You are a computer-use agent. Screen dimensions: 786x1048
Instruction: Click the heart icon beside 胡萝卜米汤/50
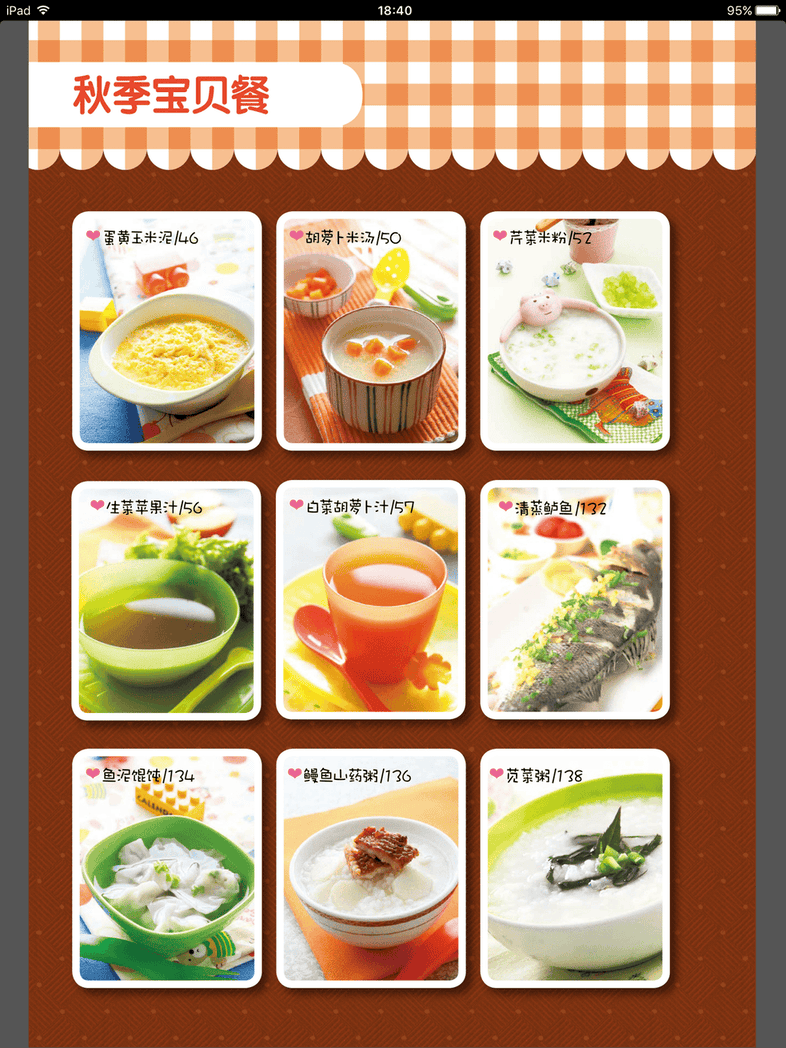point(297,234)
